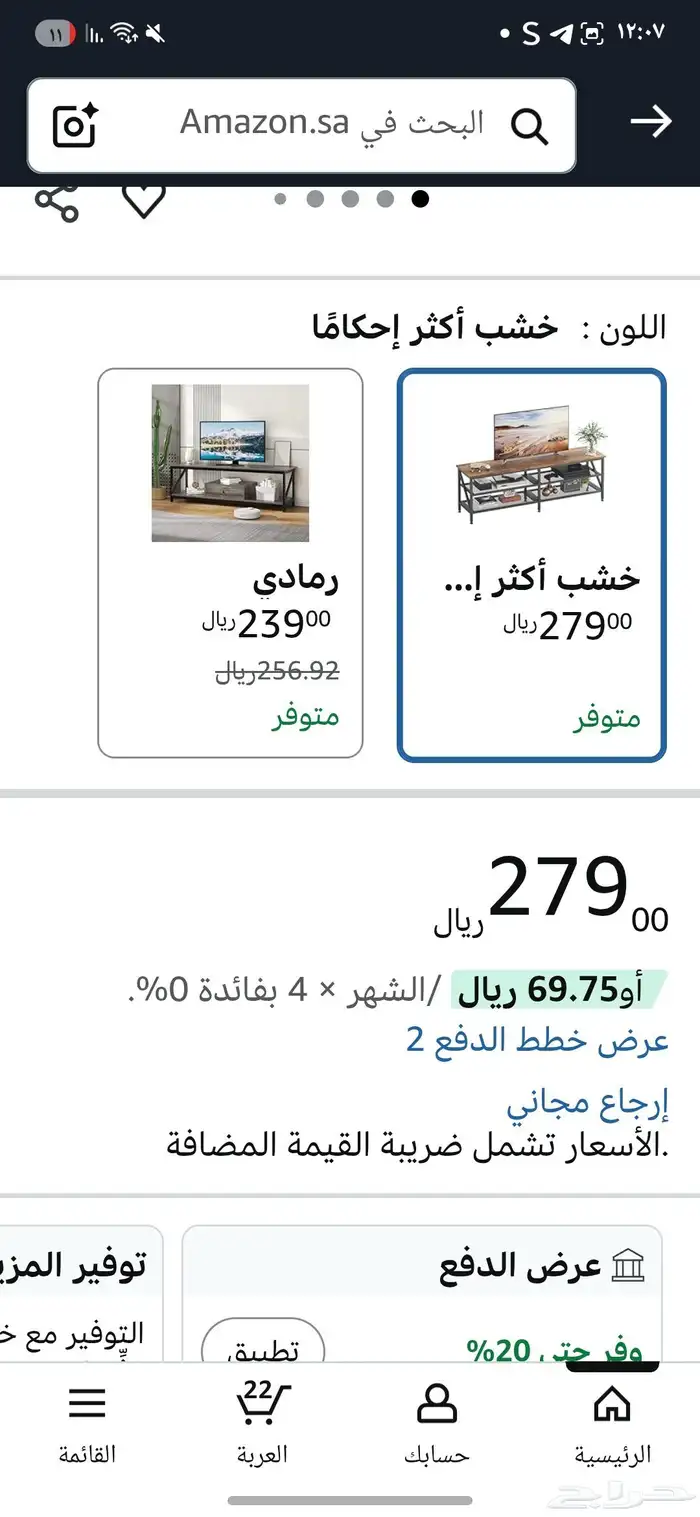Open the إرجاع مجاني link
Screen dimensions: 700x1517
pyautogui.click(x=587, y=1102)
